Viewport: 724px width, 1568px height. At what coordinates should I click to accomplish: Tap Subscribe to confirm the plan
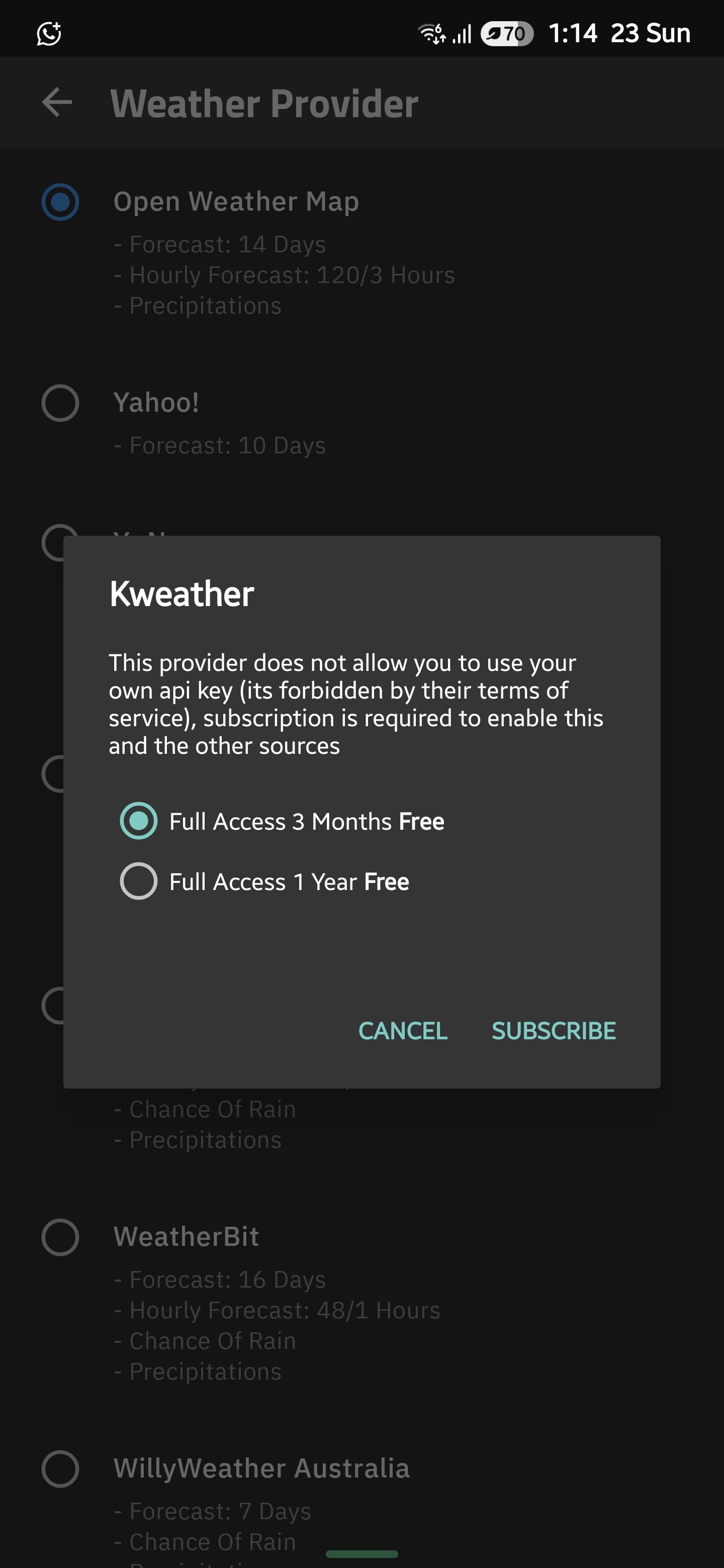click(x=554, y=1031)
